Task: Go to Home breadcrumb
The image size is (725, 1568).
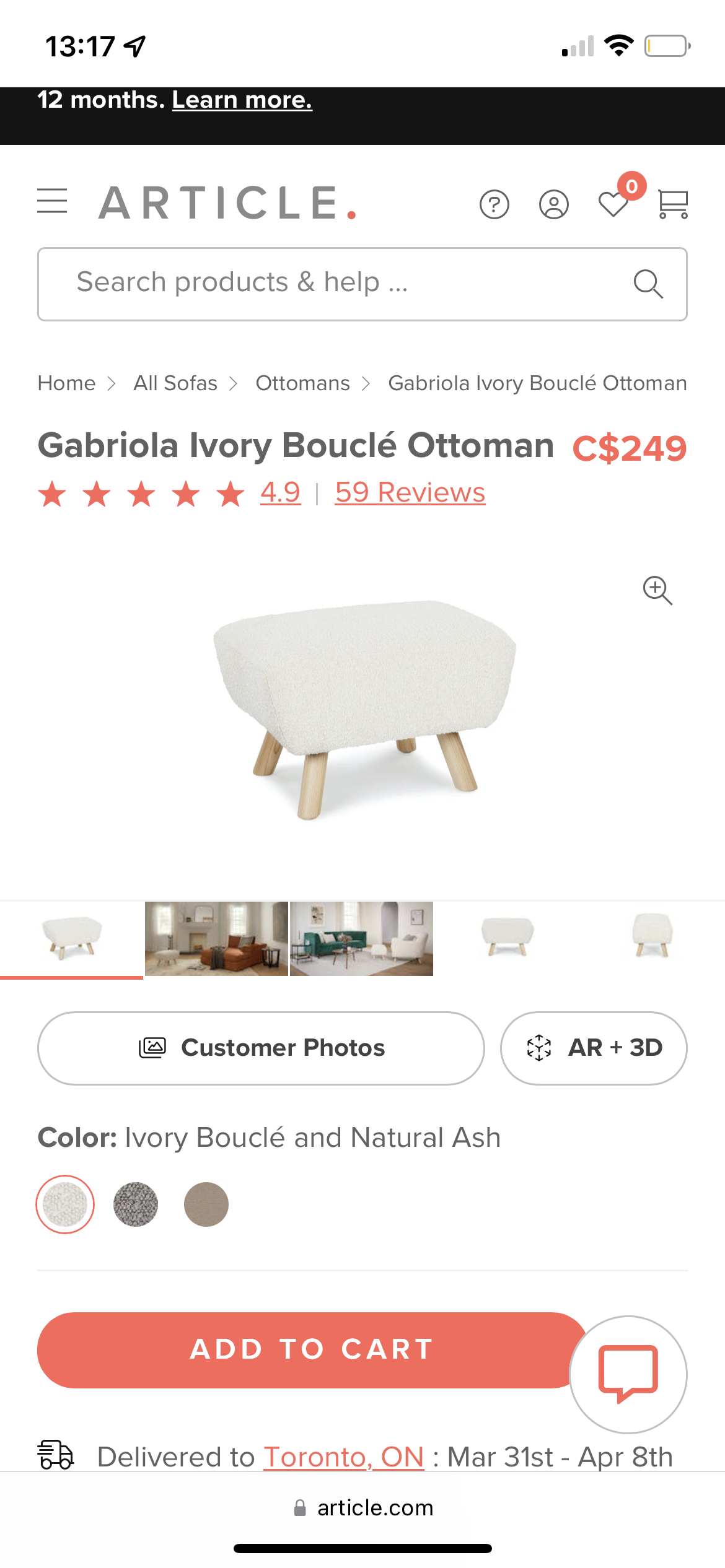Action: tap(66, 383)
